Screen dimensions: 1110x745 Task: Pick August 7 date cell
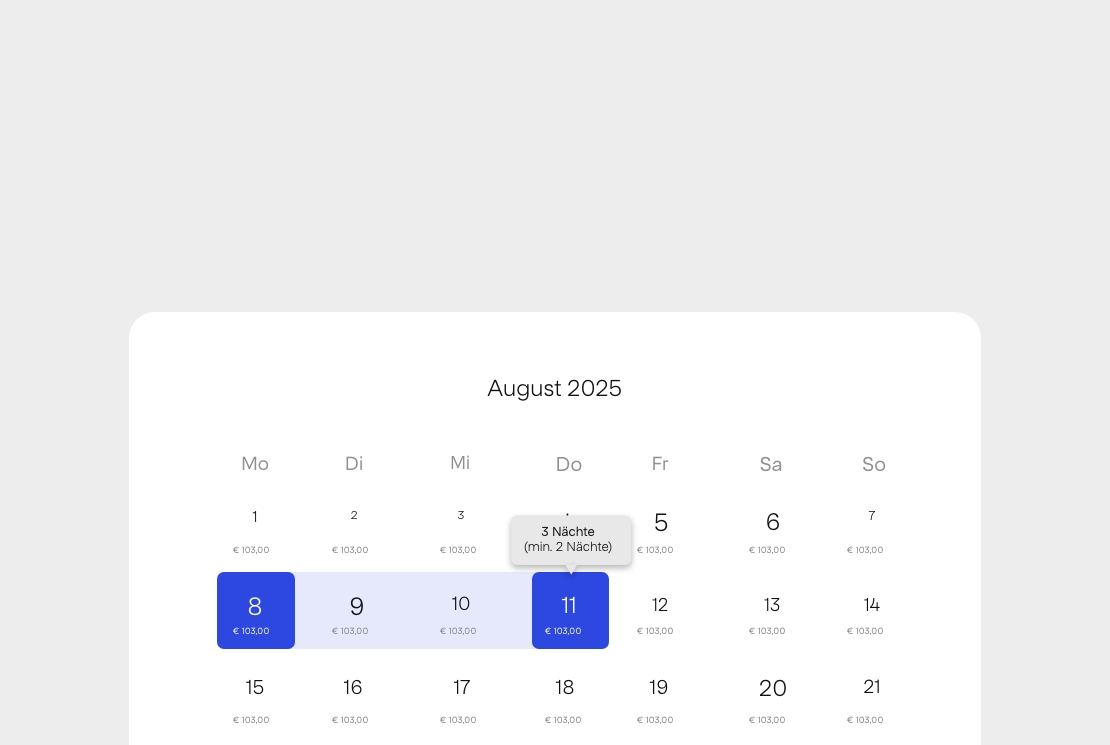pyautogui.click(x=871, y=528)
